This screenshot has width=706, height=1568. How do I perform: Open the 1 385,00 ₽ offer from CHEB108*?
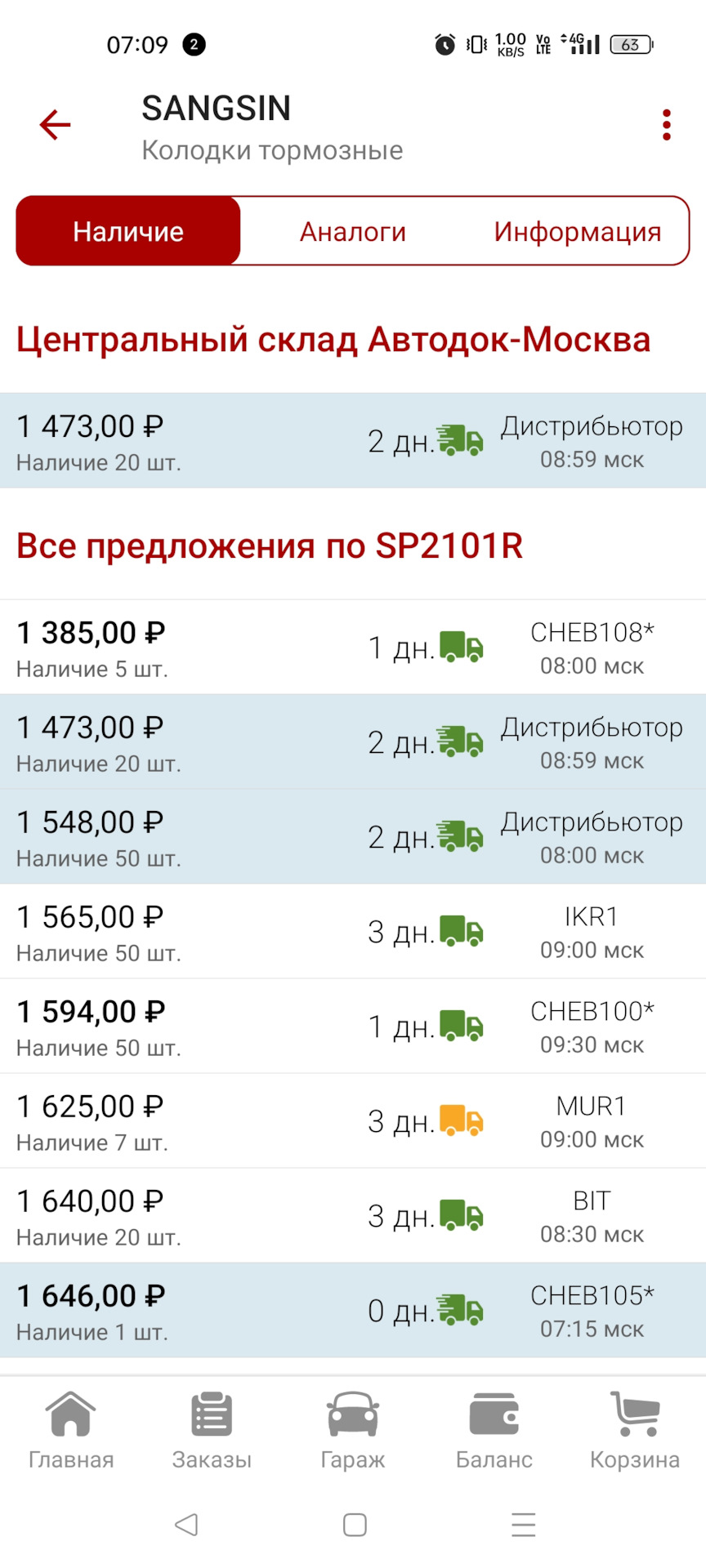(x=353, y=648)
